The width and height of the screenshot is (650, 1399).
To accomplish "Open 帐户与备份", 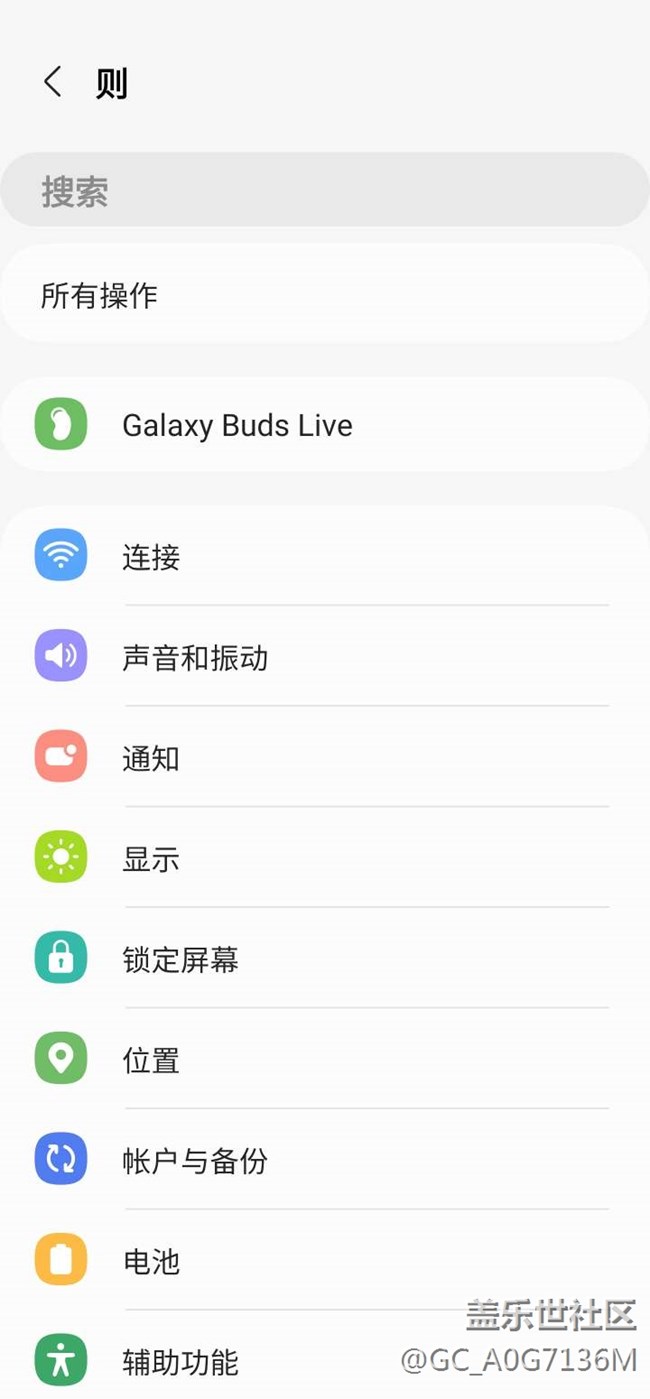I will tap(325, 1160).
